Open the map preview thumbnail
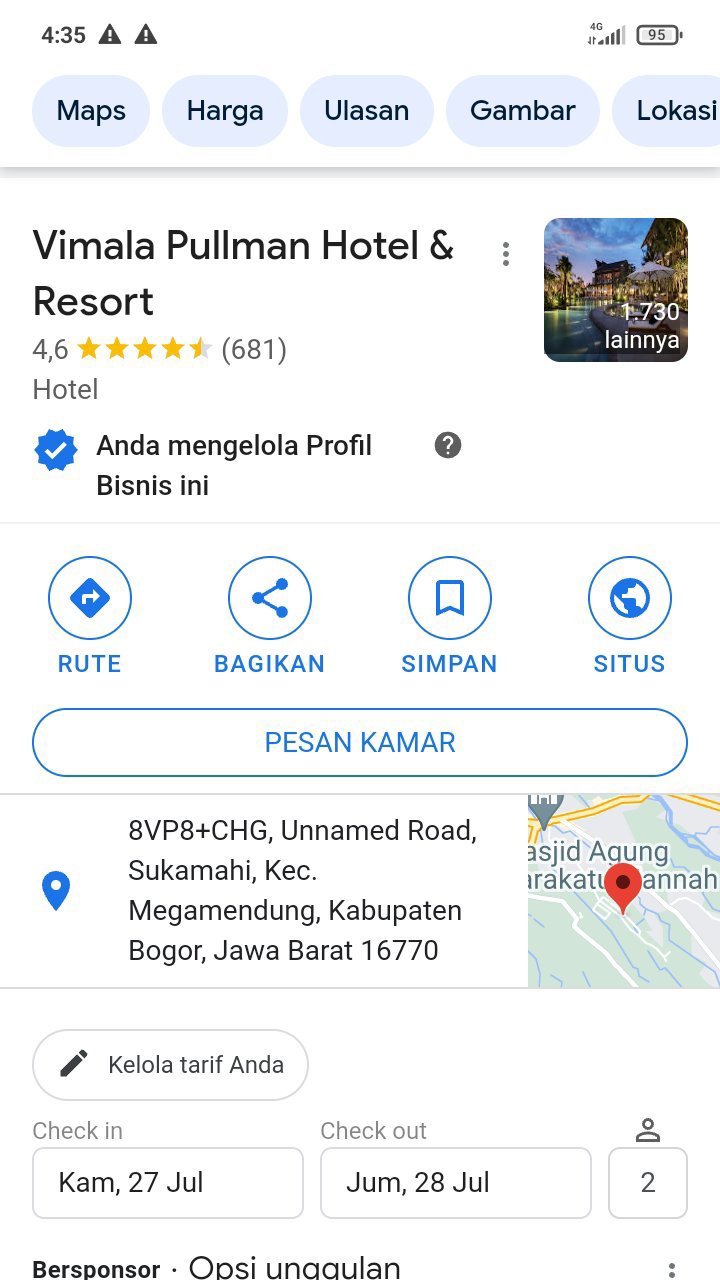Image resolution: width=720 pixels, height=1280 pixels. coord(623,890)
